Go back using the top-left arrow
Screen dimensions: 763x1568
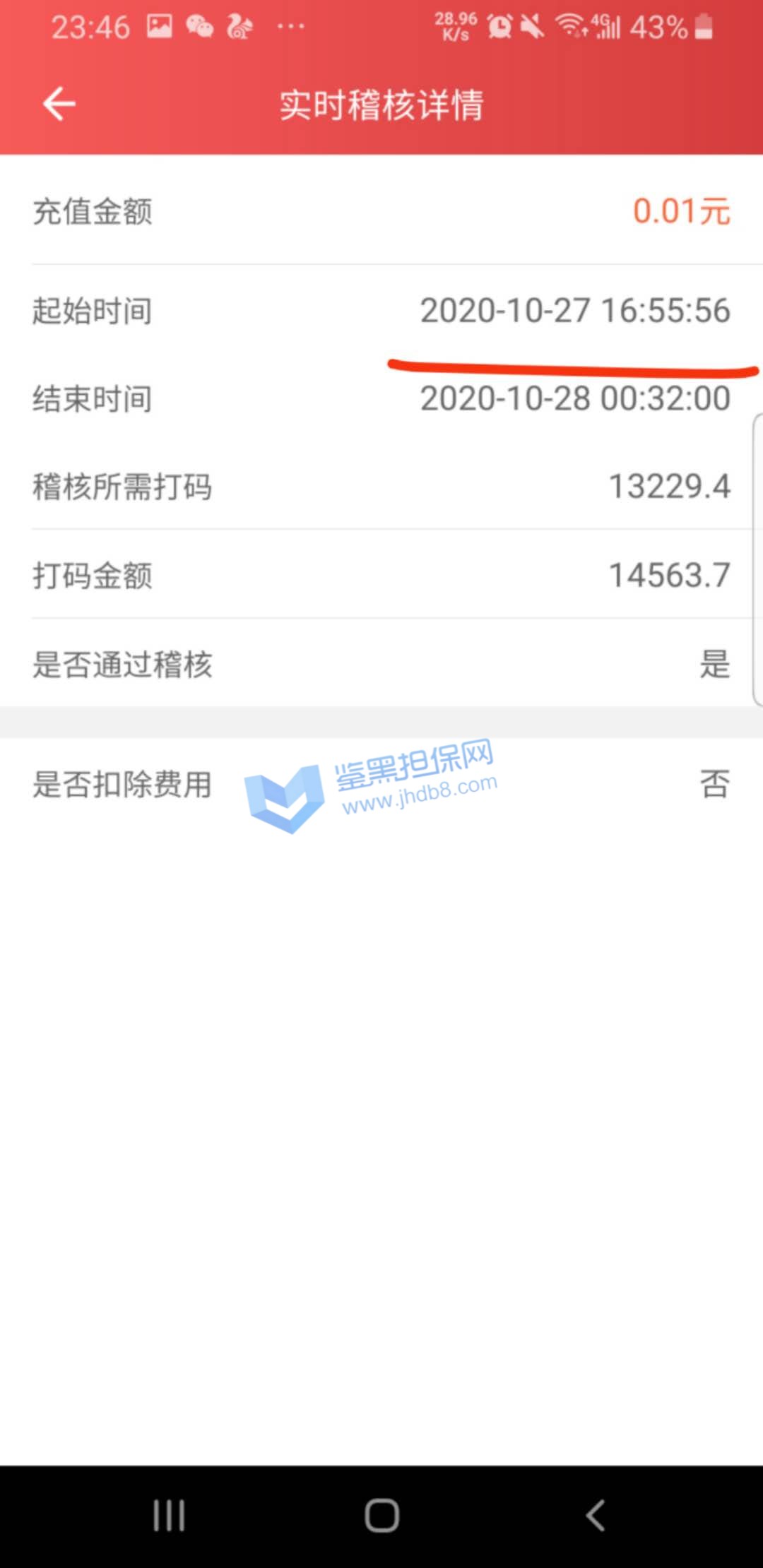(x=59, y=105)
